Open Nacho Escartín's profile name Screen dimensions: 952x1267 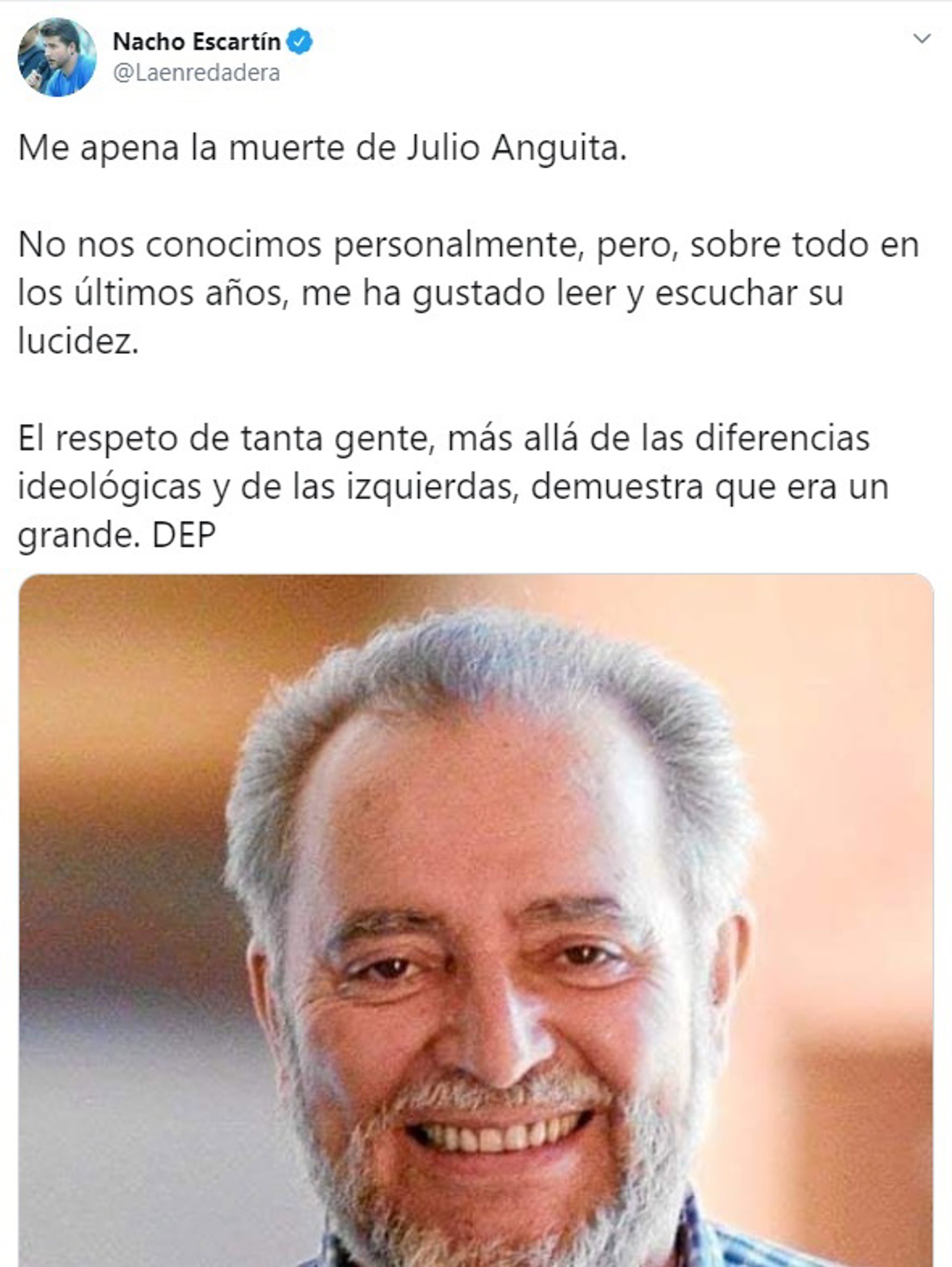[196, 42]
